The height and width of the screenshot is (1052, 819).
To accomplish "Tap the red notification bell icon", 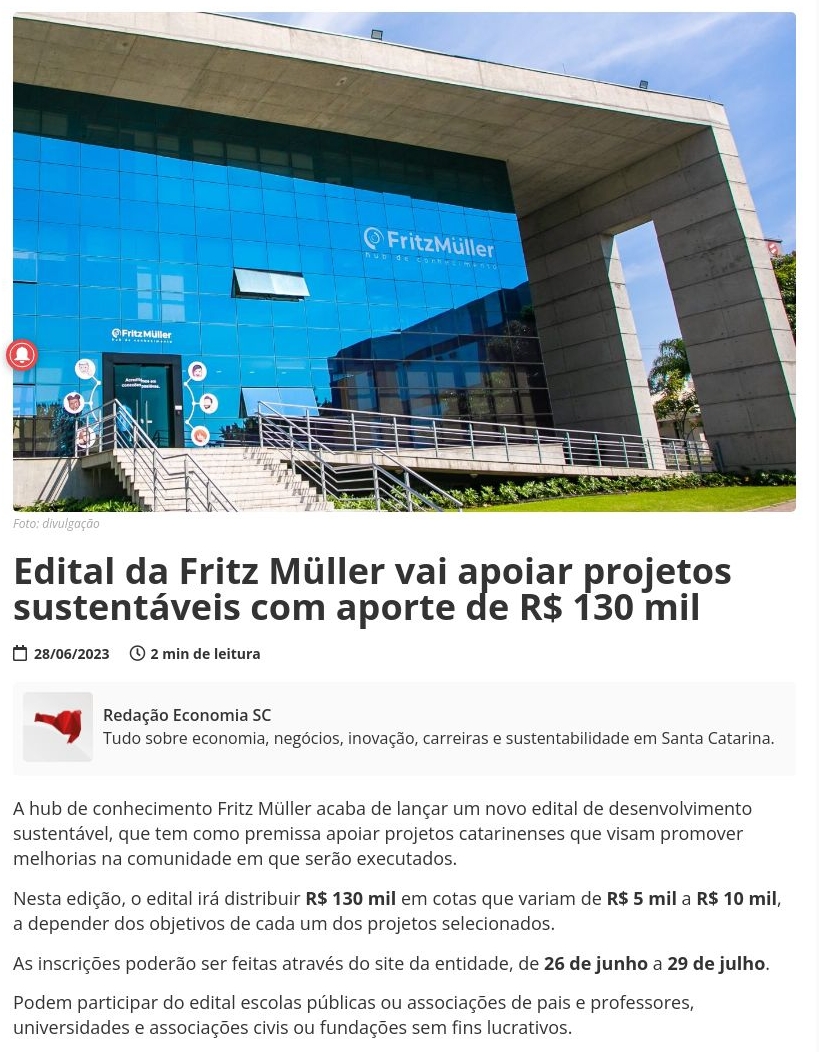I will point(22,355).
